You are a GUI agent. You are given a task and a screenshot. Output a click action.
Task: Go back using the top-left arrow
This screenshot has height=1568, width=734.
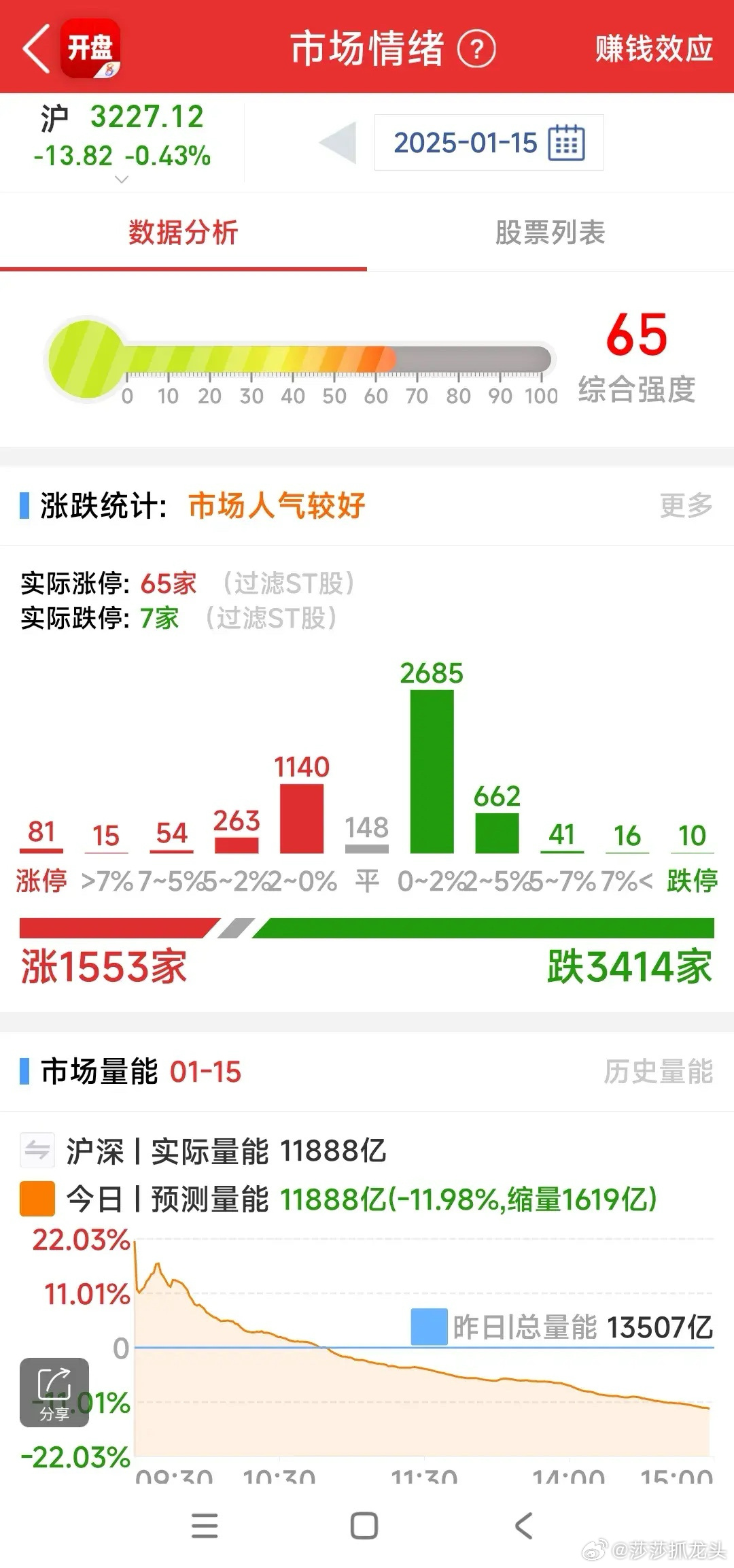(37, 48)
